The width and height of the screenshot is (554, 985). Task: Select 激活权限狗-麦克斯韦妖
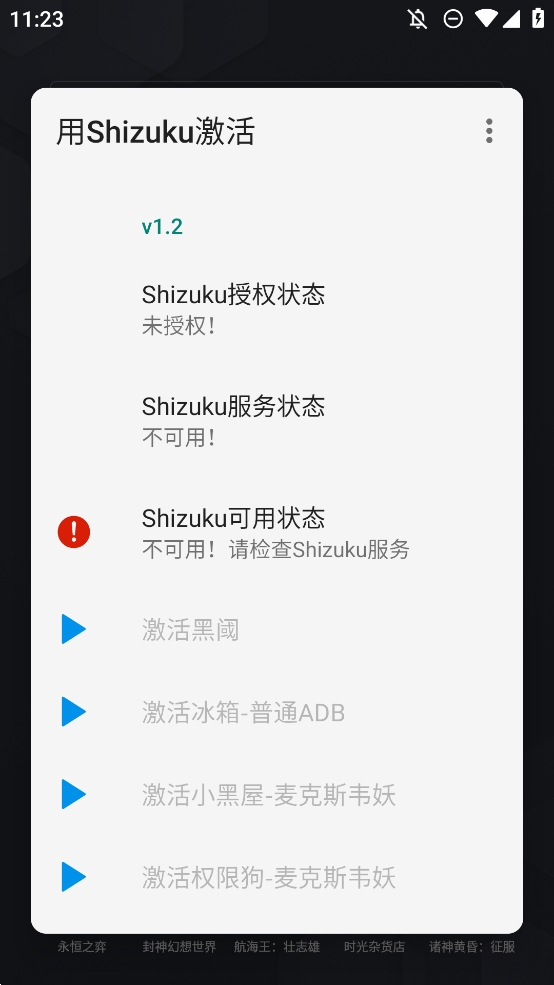click(x=277, y=878)
